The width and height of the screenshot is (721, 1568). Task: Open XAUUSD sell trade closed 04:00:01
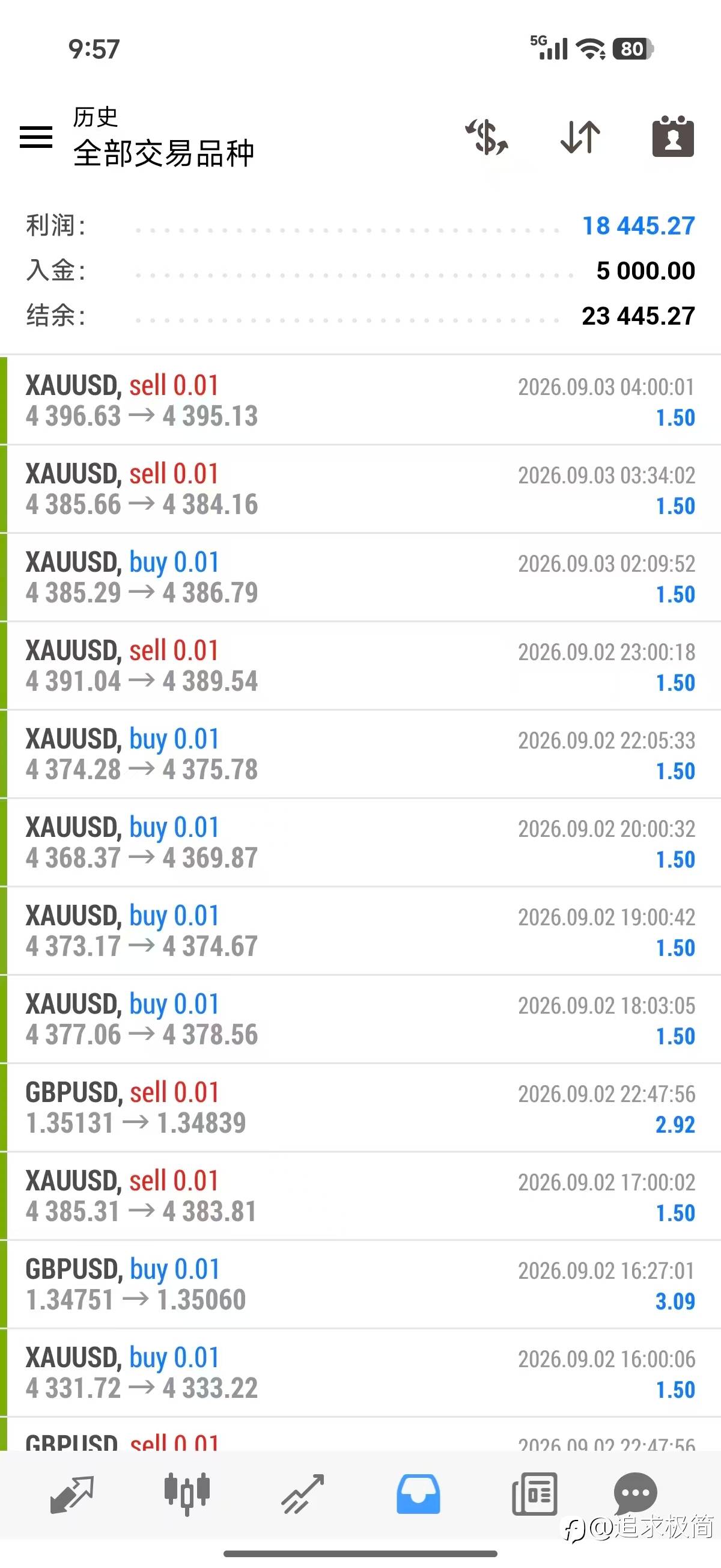(x=360, y=400)
